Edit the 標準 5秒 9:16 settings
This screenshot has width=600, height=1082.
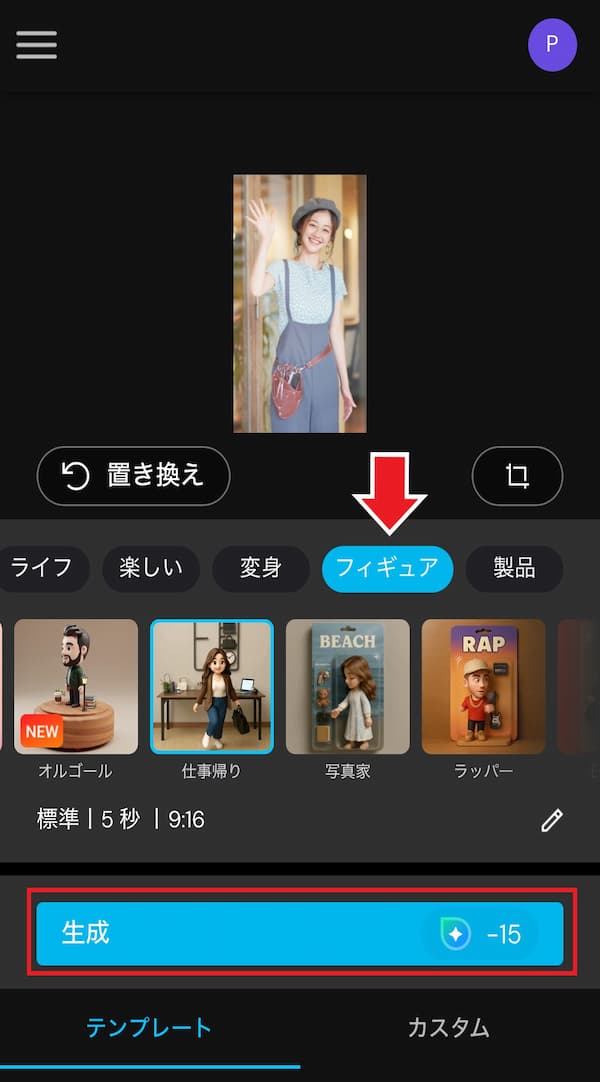tap(551, 821)
